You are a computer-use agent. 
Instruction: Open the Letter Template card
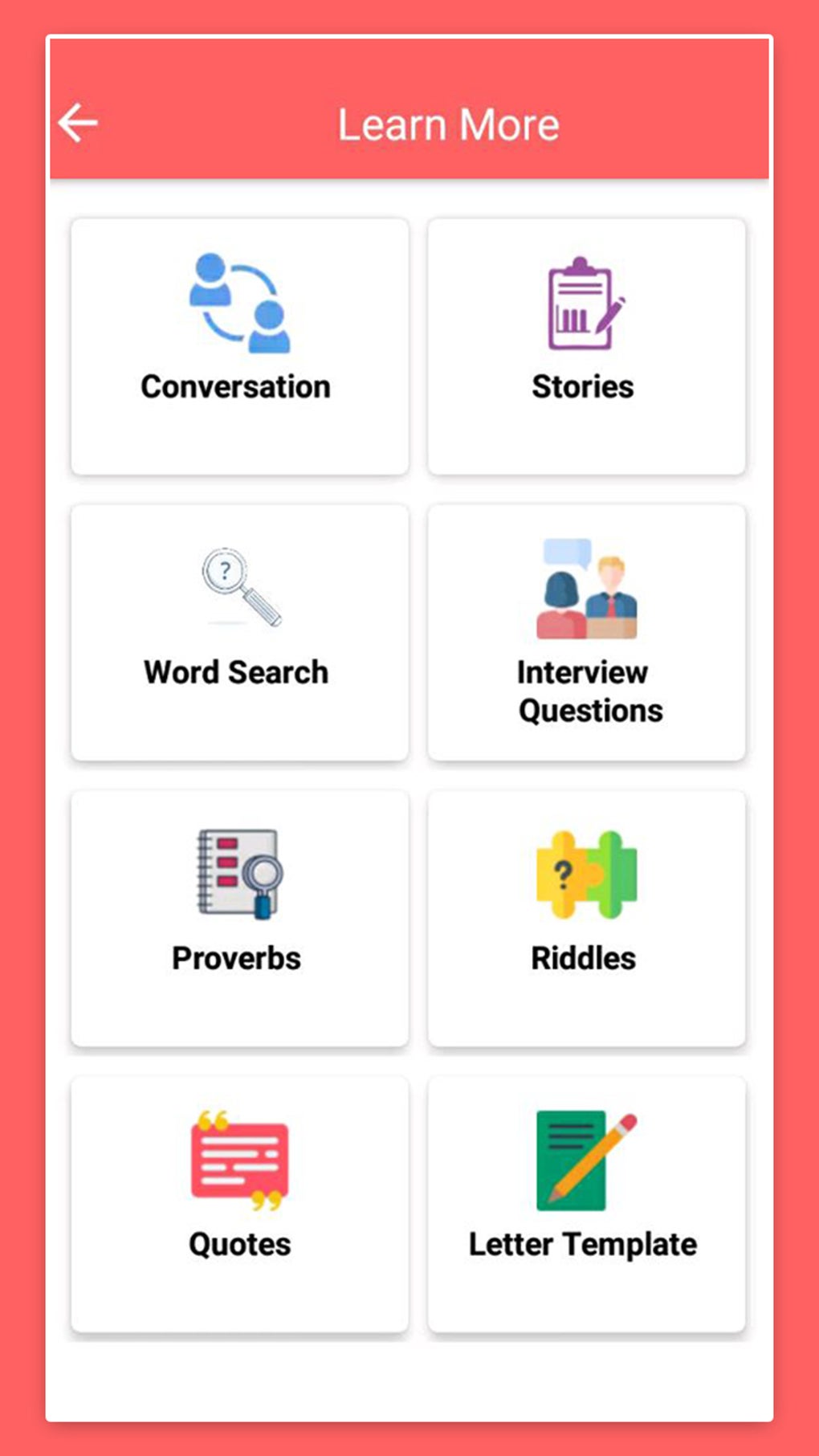(x=586, y=1204)
